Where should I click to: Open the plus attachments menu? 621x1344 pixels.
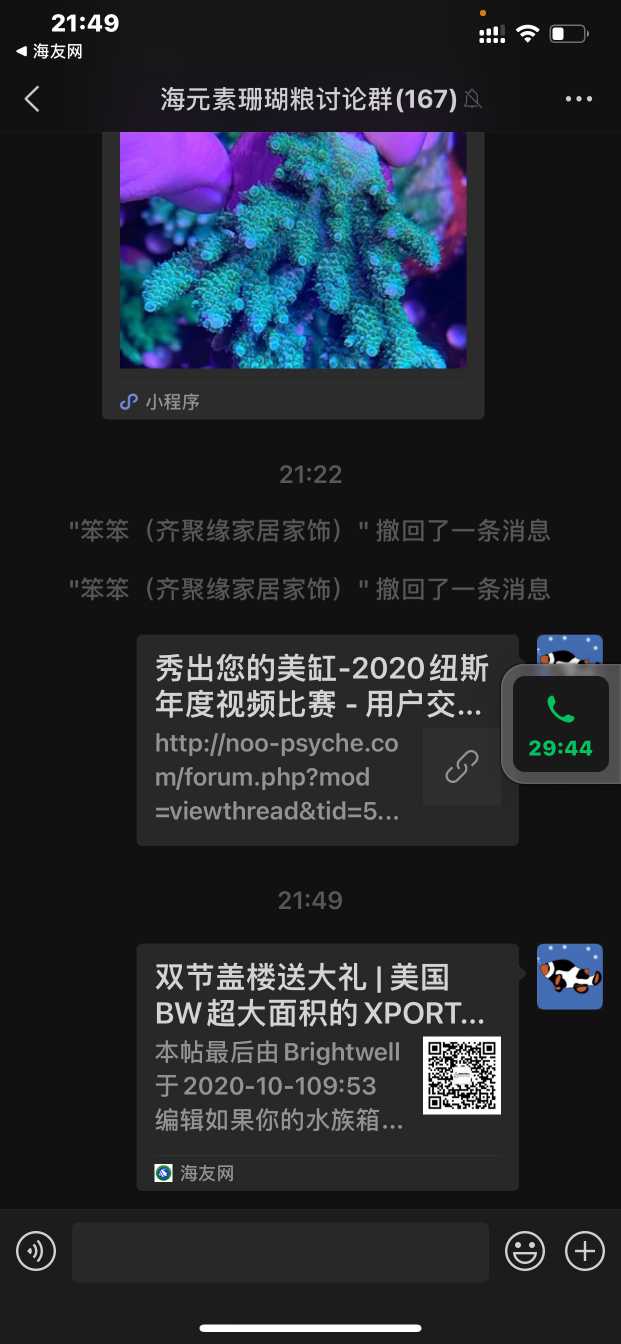click(585, 1251)
